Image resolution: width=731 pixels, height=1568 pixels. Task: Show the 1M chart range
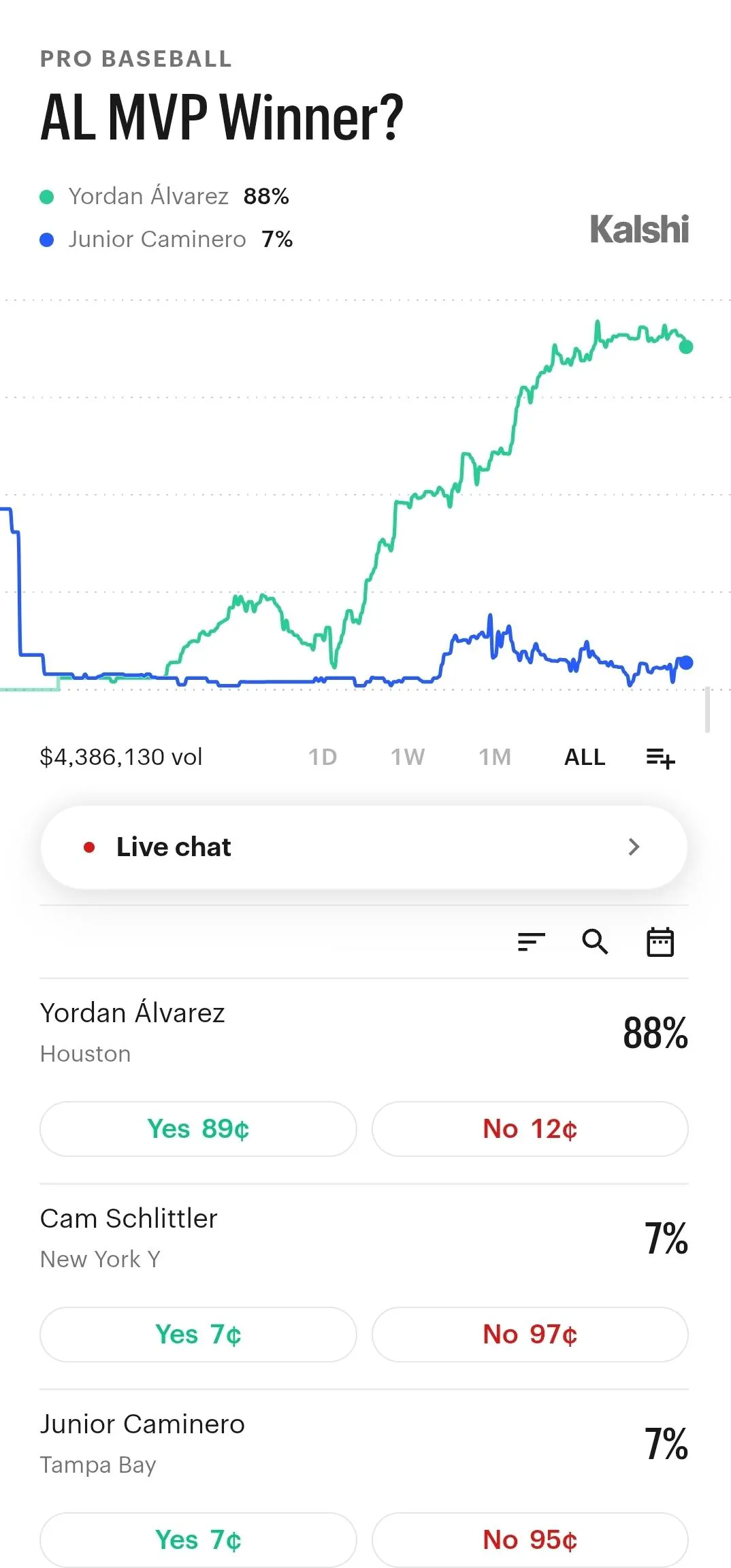coord(495,757)
